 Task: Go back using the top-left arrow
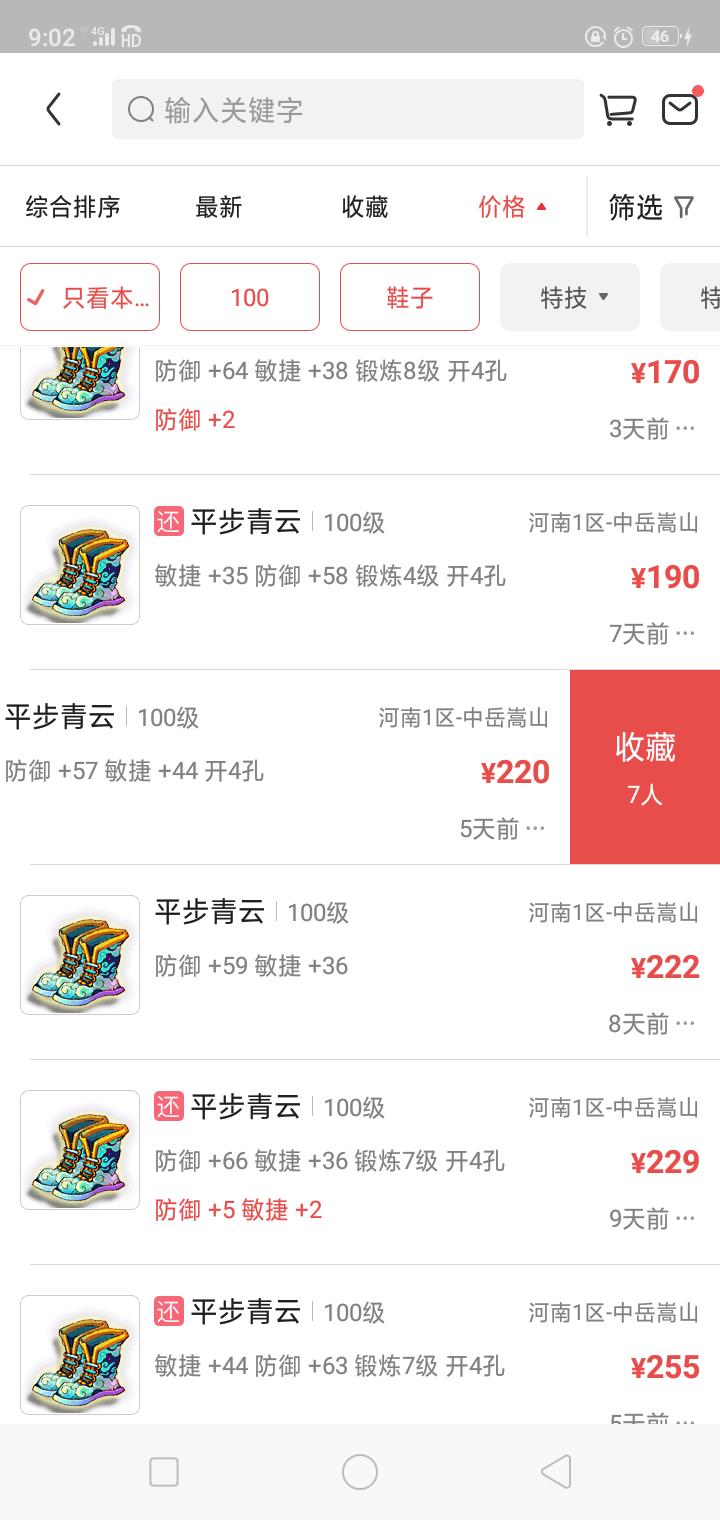54,109
